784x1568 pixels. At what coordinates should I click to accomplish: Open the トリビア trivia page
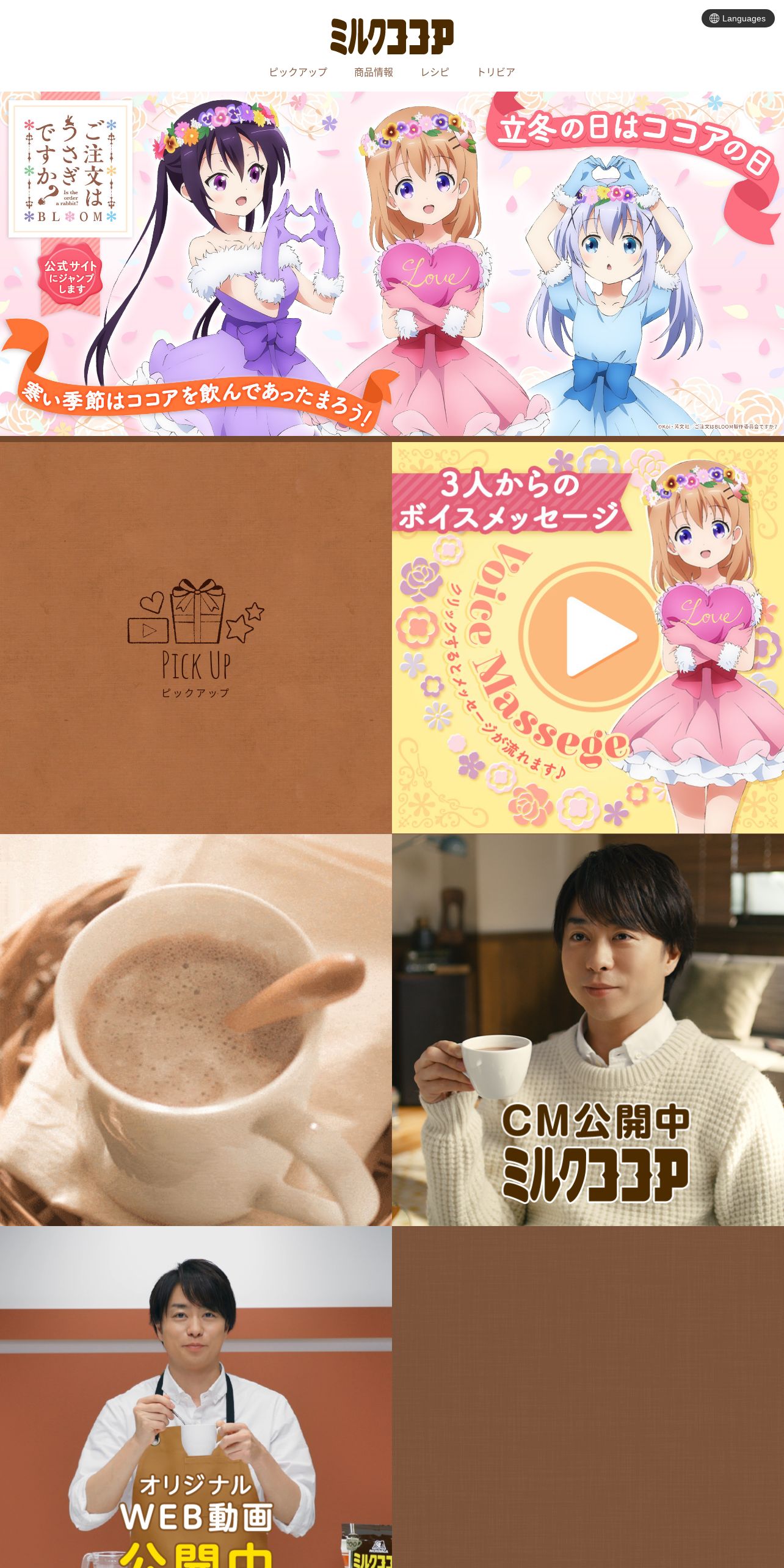click(496, 72)
